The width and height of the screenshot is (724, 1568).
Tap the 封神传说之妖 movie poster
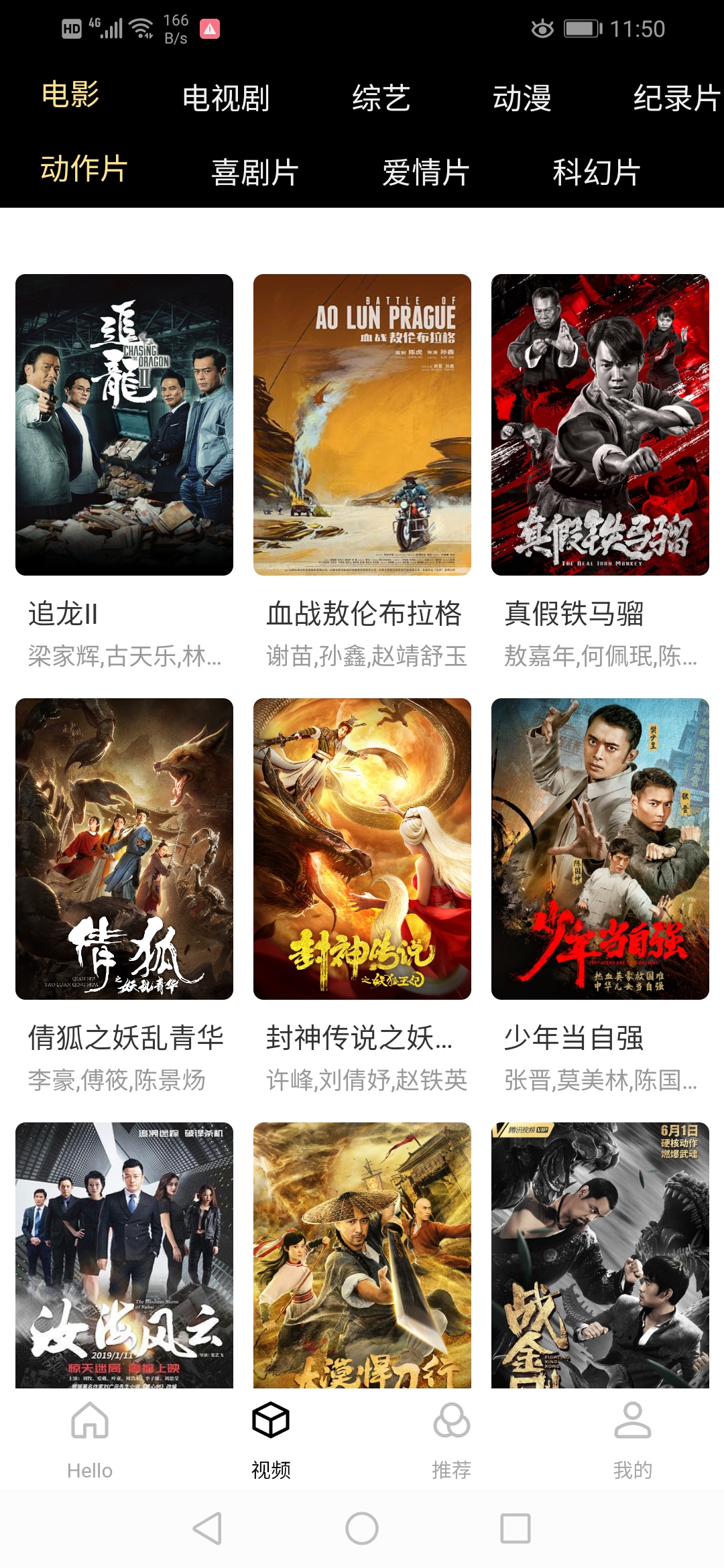click(x=362, y=848)
